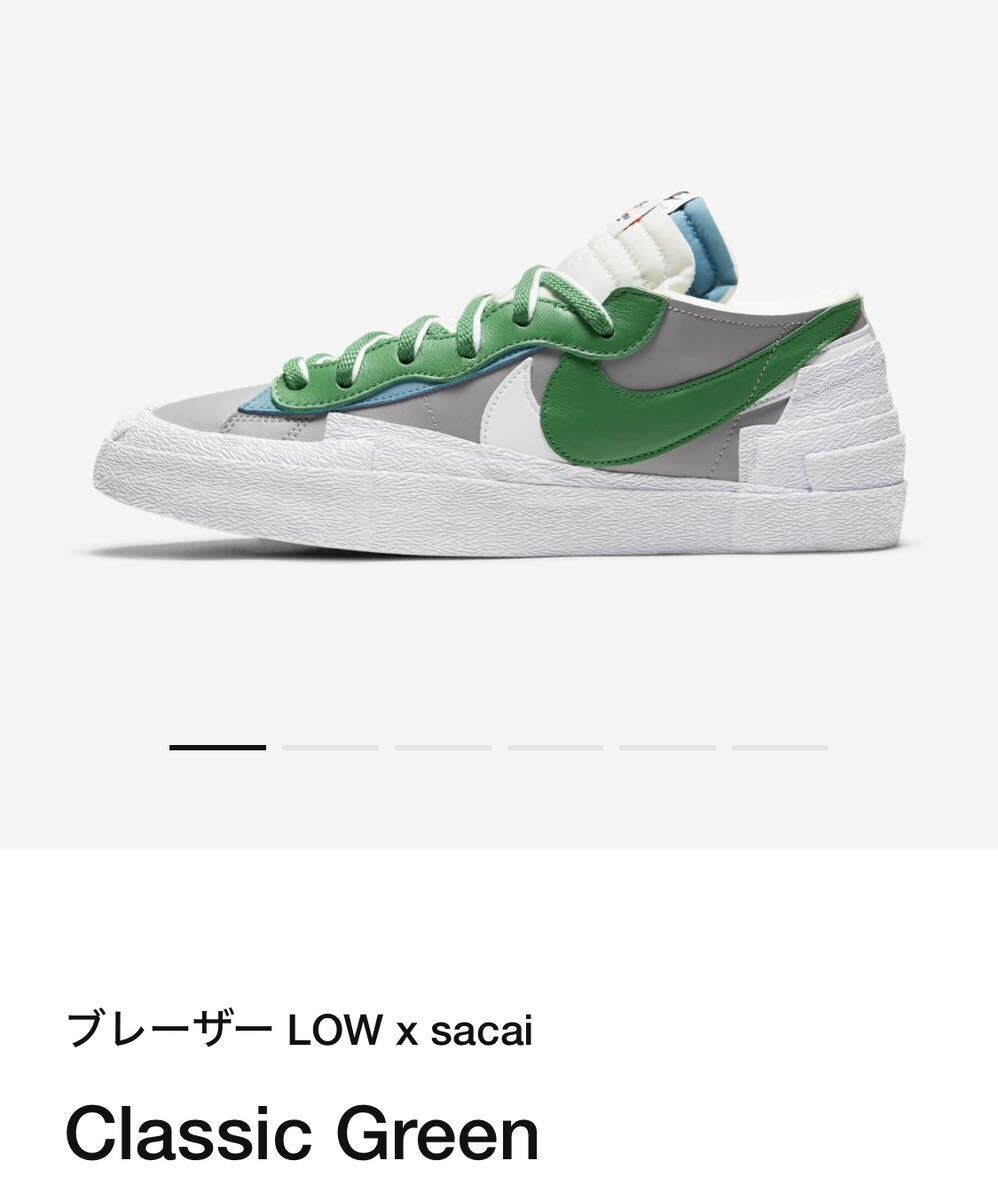Select the third image indicator segment
This screenshot has width=998, height=1200.
point(442,747)
